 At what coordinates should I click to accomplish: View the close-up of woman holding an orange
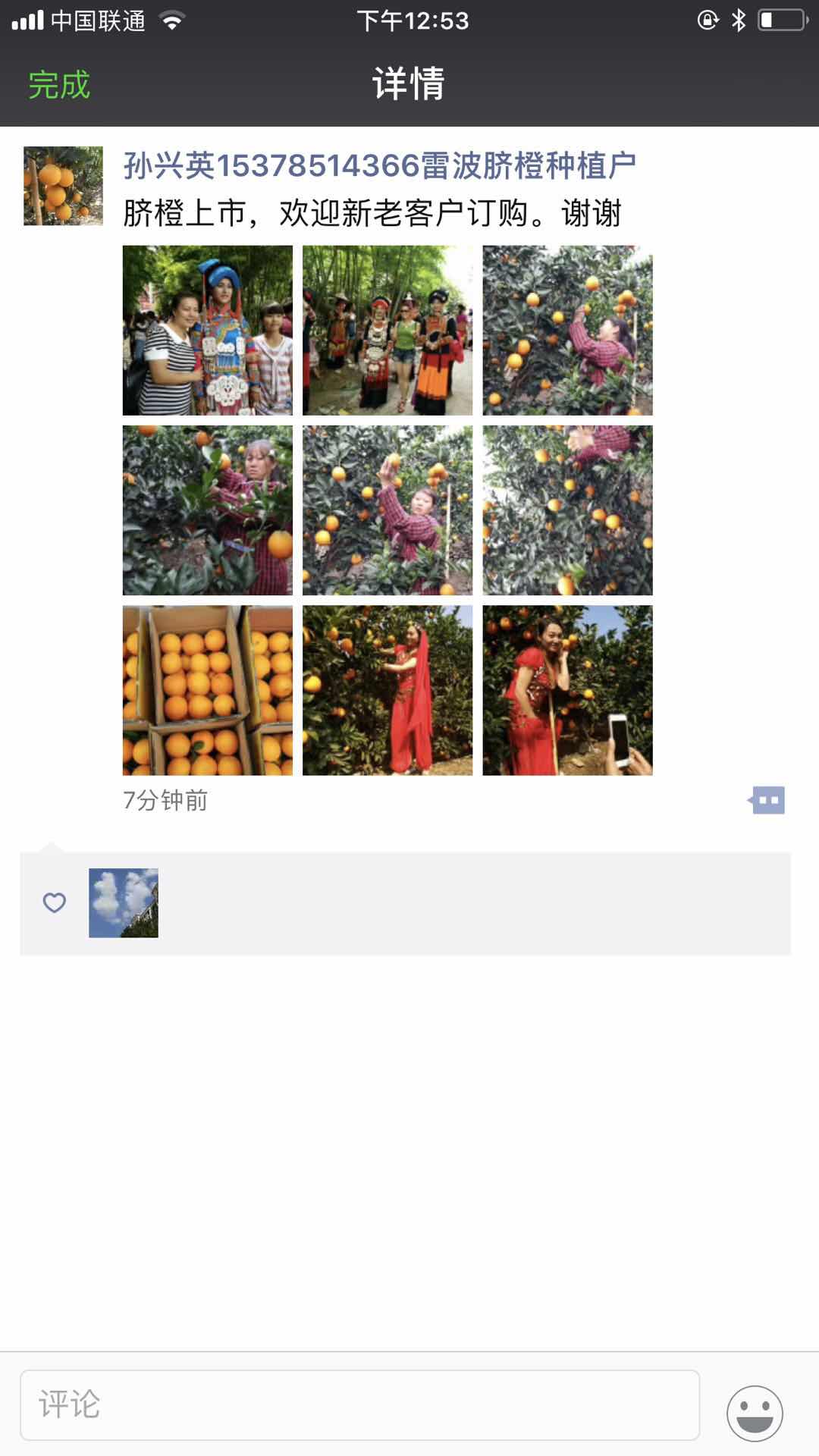(208, 510)
